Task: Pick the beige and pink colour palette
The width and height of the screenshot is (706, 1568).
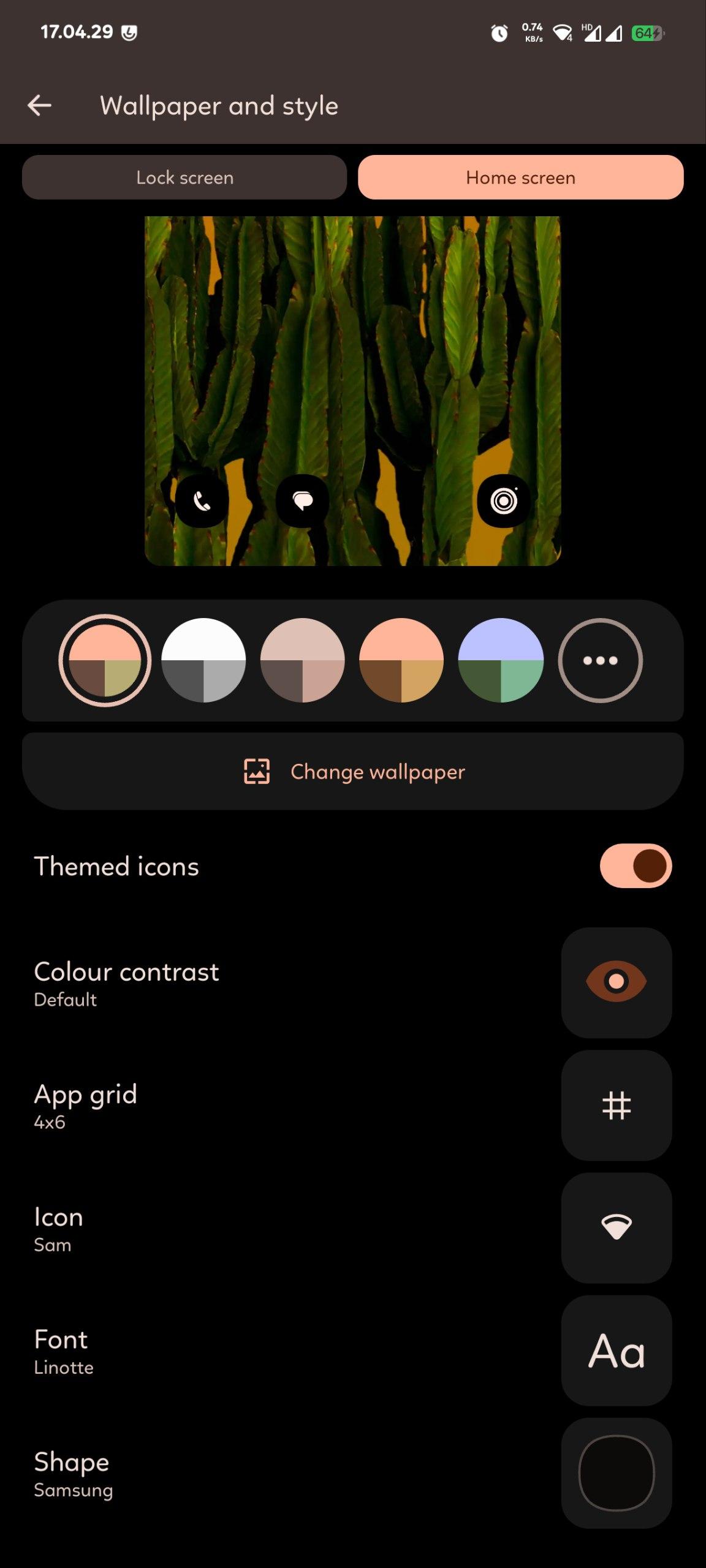Action: (303, 660)
